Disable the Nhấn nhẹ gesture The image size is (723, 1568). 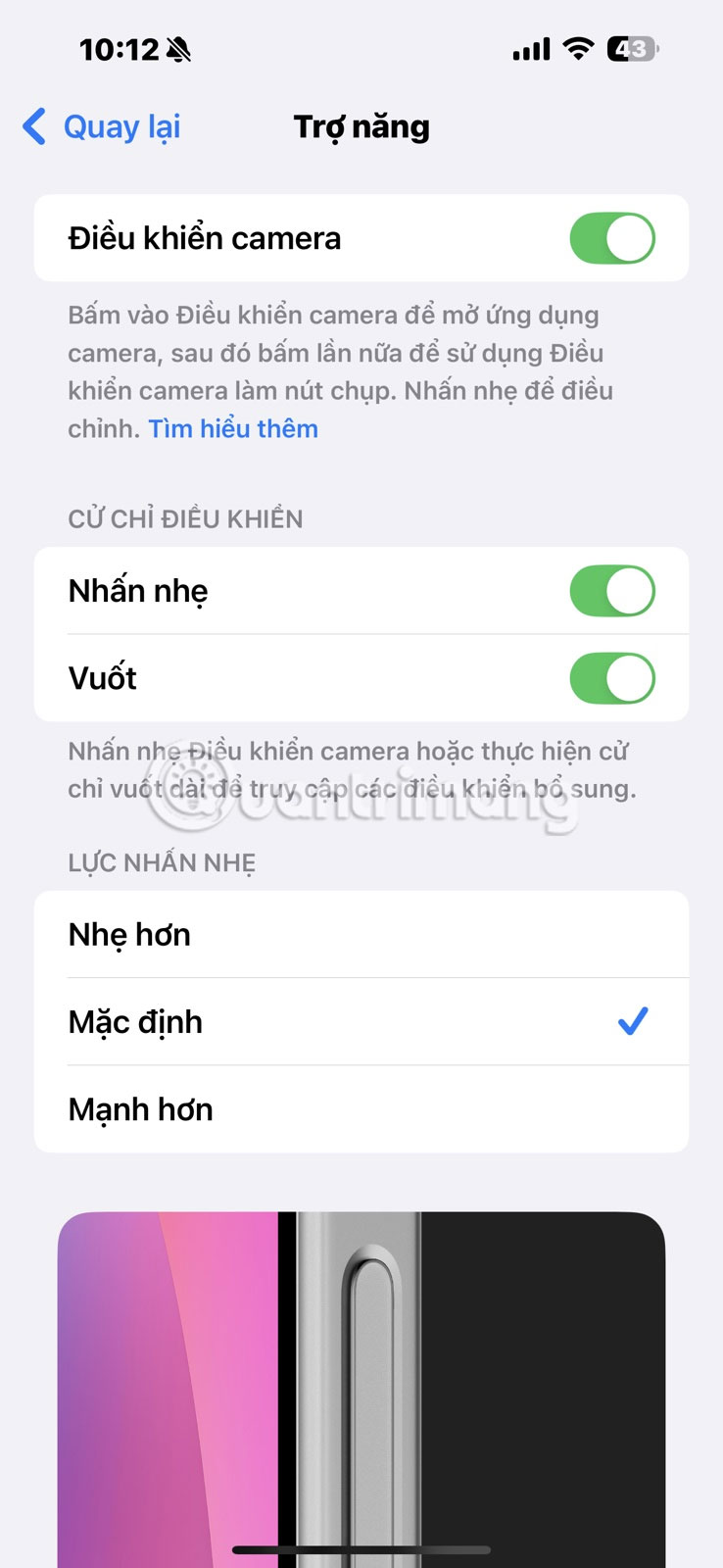612,591
